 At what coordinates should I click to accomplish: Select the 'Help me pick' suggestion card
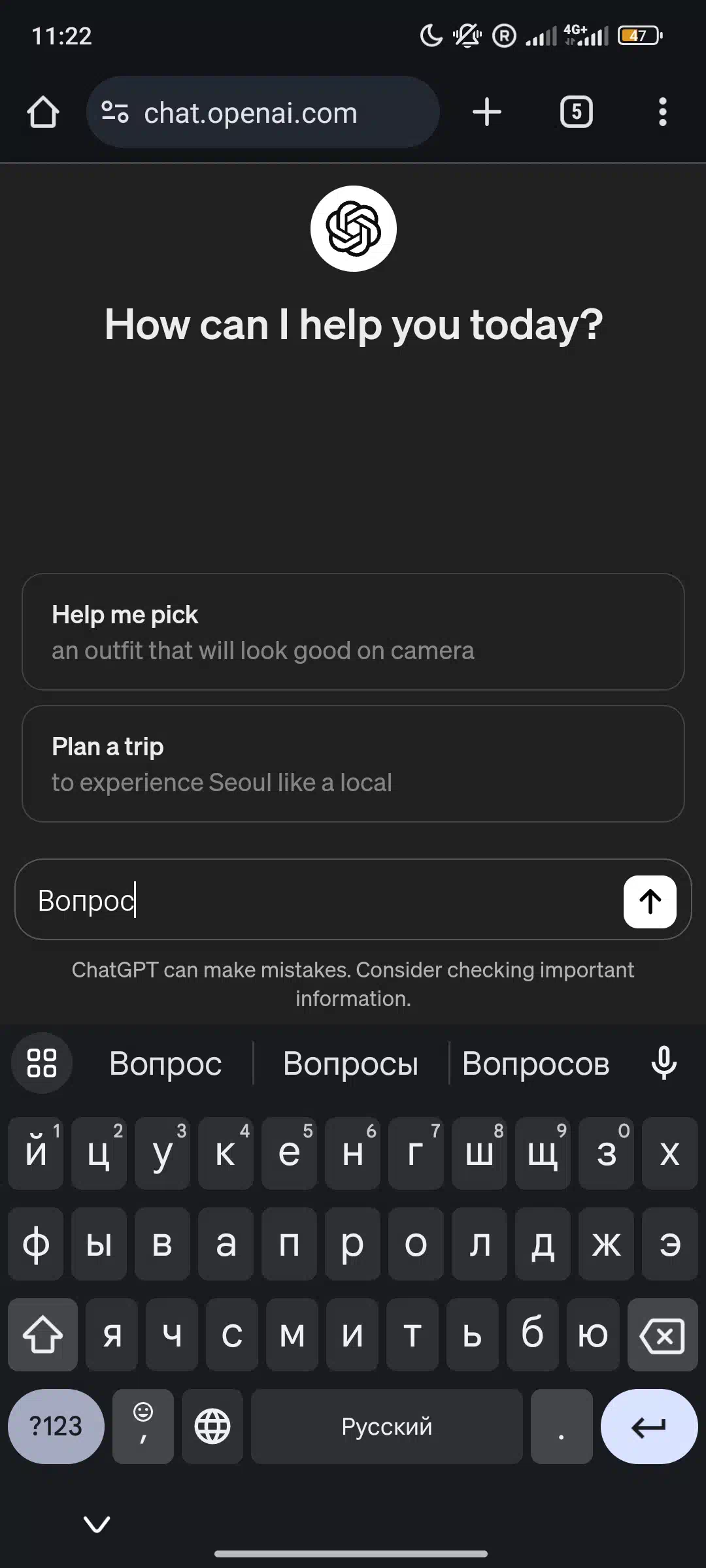pyautogui.click(x=353, y=632)
